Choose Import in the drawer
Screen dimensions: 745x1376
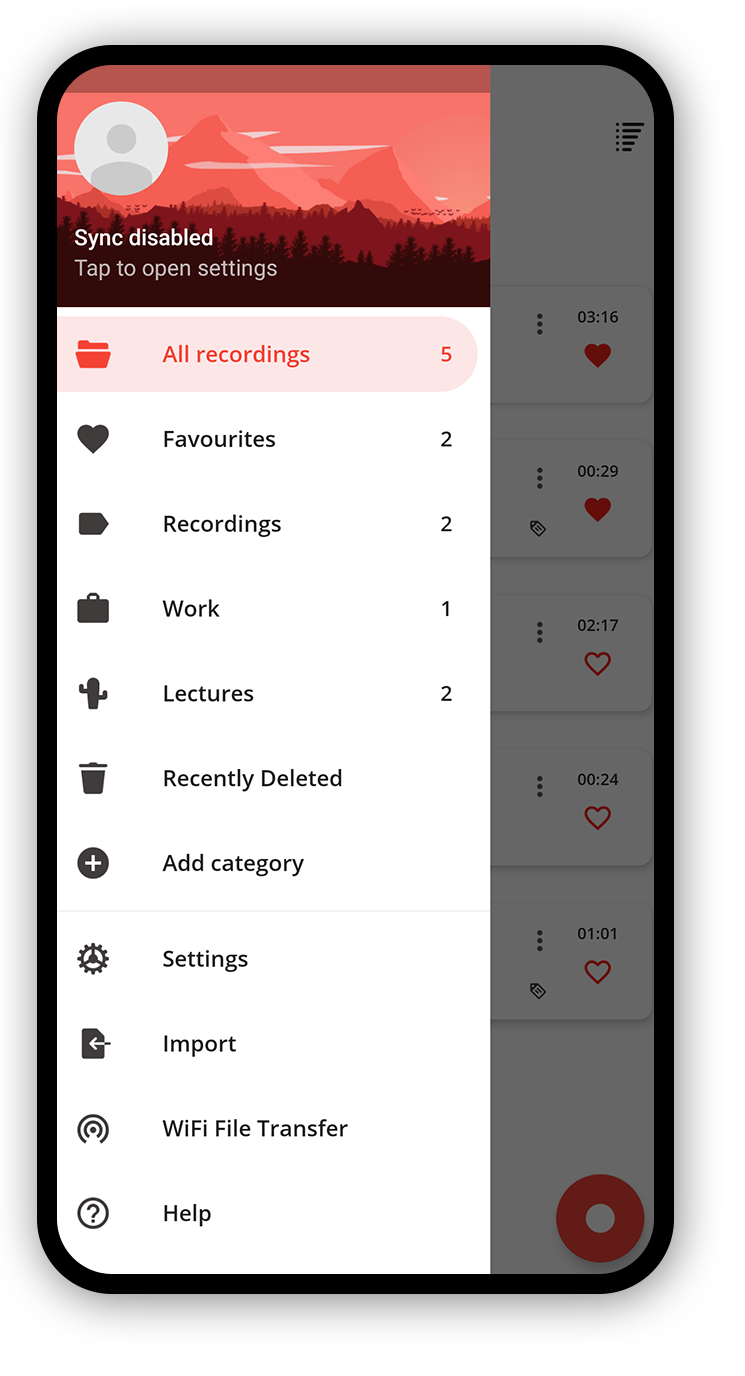[x=199, y=1044]
